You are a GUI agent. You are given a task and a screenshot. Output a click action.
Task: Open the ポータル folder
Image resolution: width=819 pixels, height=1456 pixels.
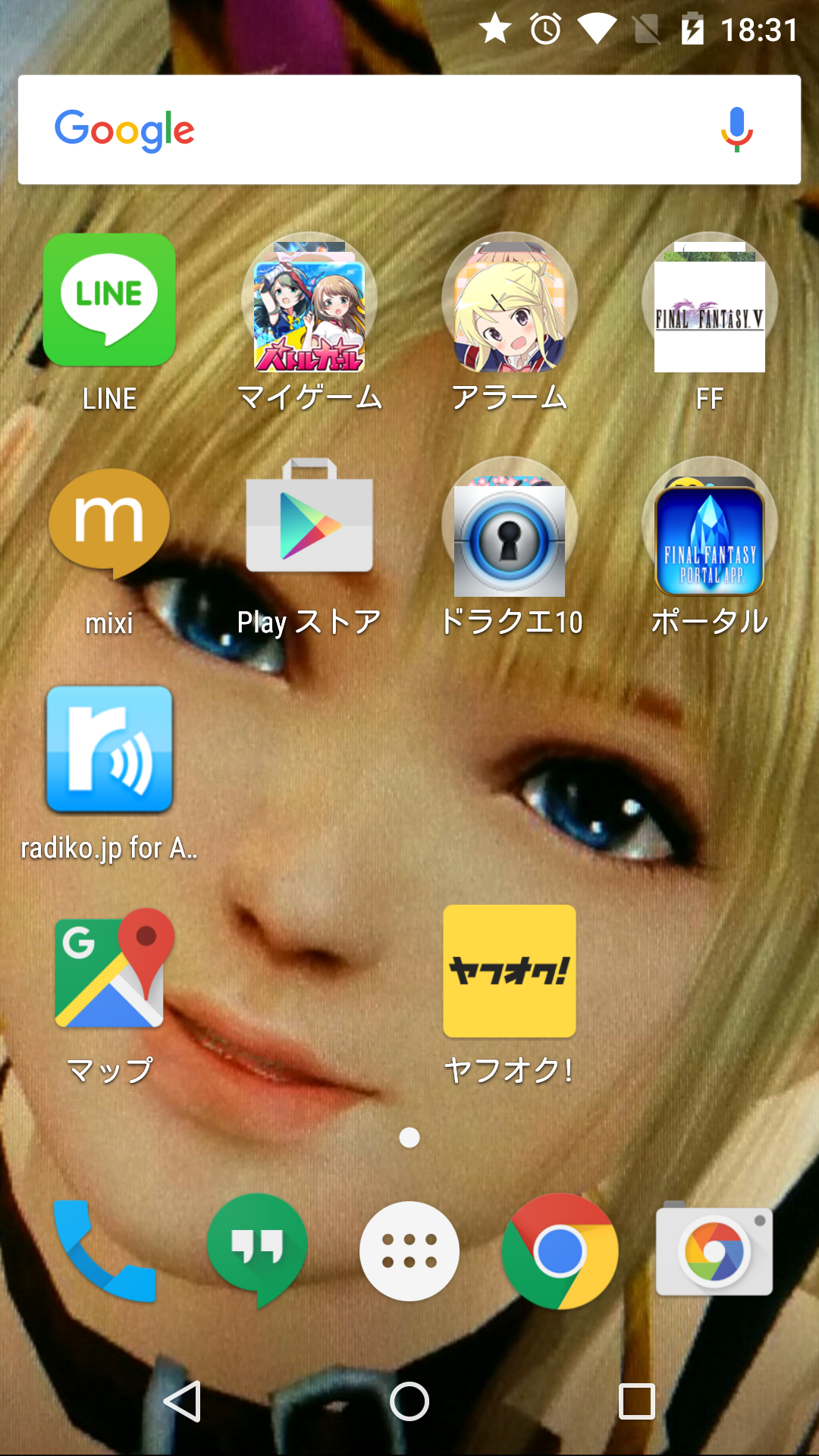point(710,527)
